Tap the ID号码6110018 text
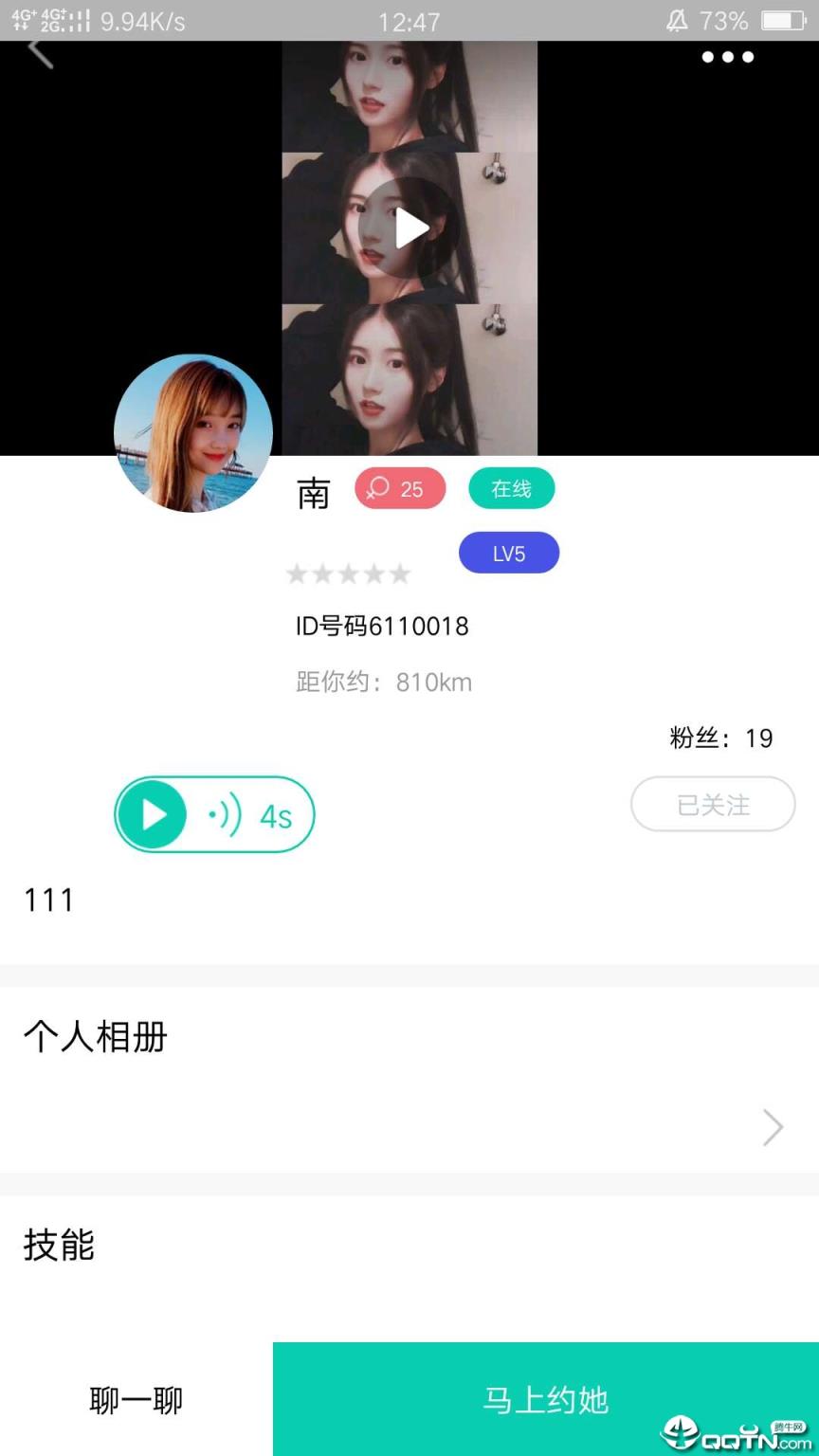This screenshot has width=819, height=1456. [380, 626]
